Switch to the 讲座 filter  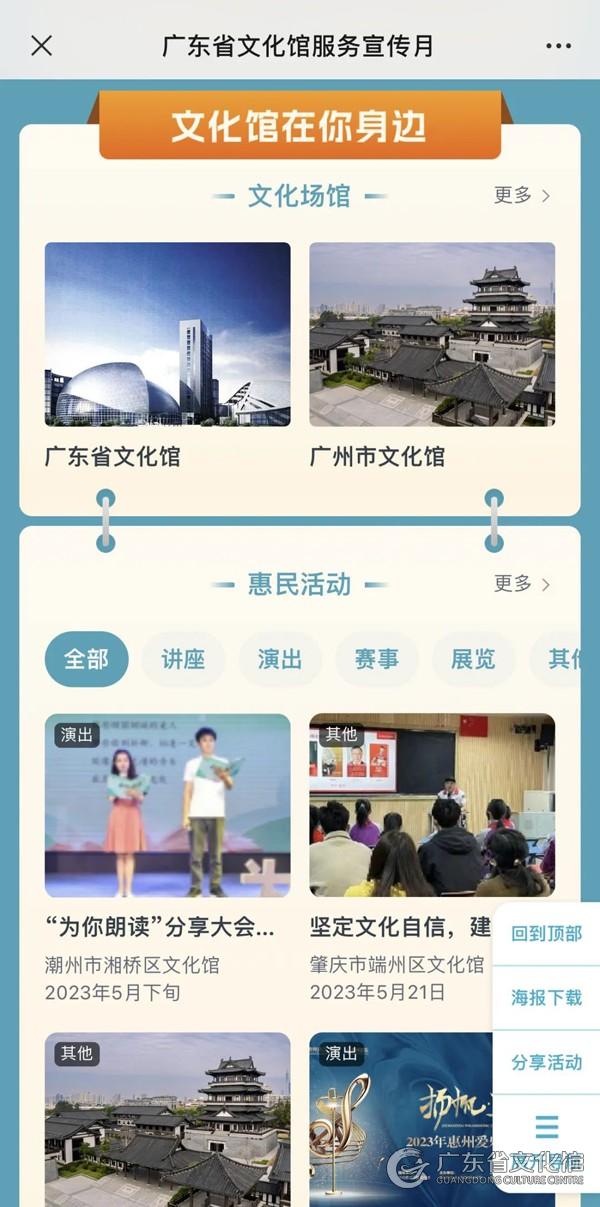coord(183,659)
